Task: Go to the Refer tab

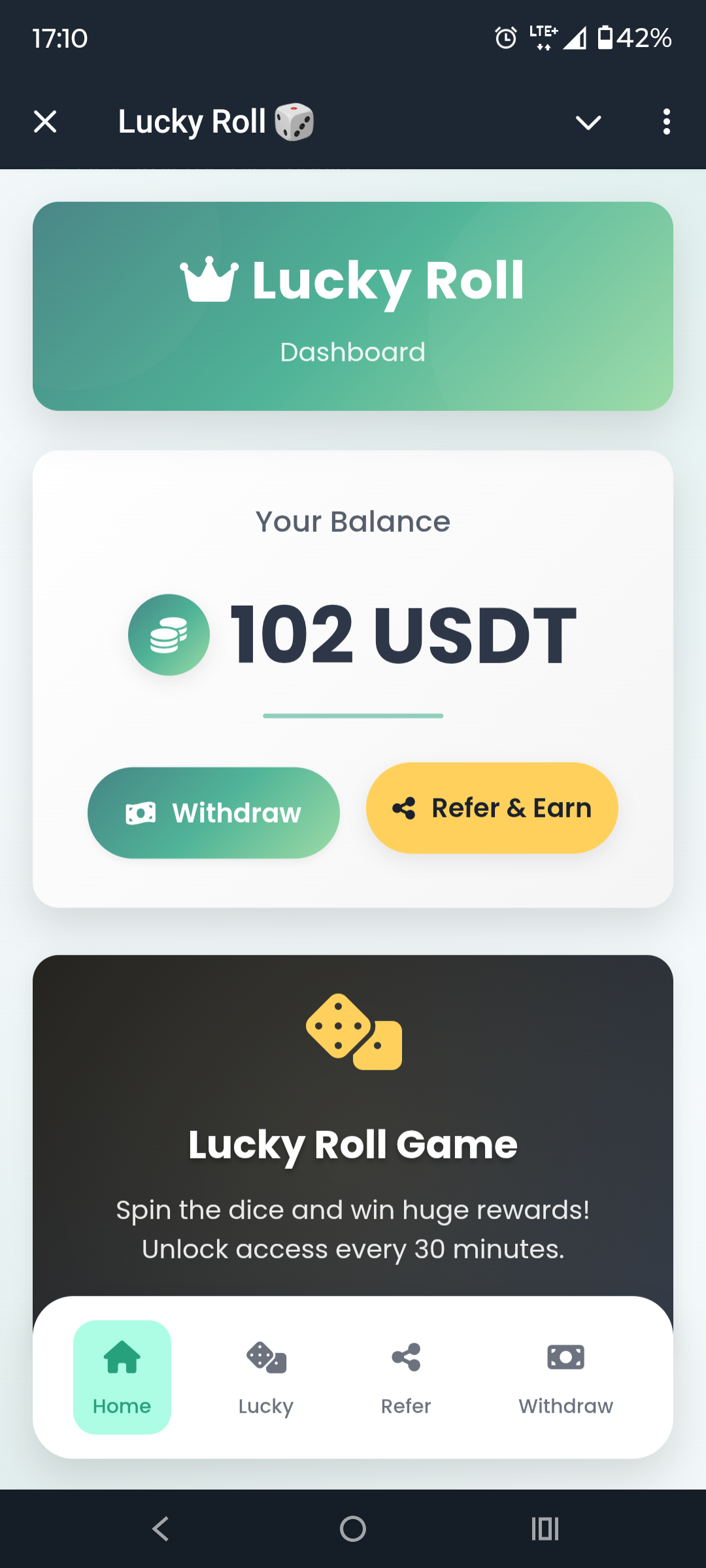Action: coord(406,1377)
